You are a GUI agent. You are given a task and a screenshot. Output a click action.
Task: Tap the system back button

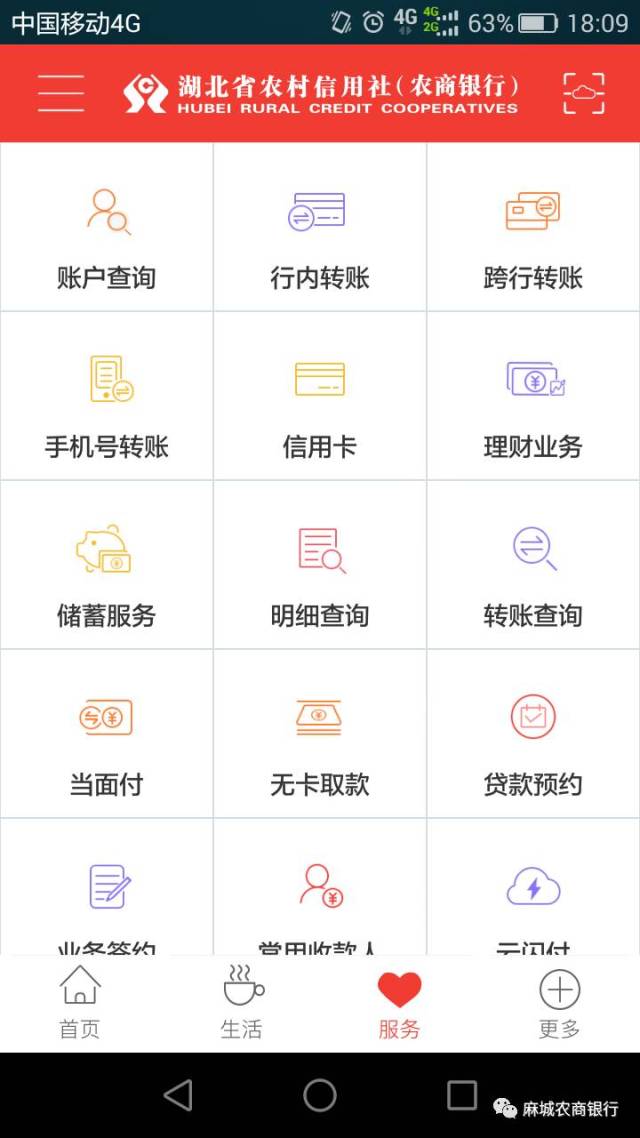(x=178, y=1096)
